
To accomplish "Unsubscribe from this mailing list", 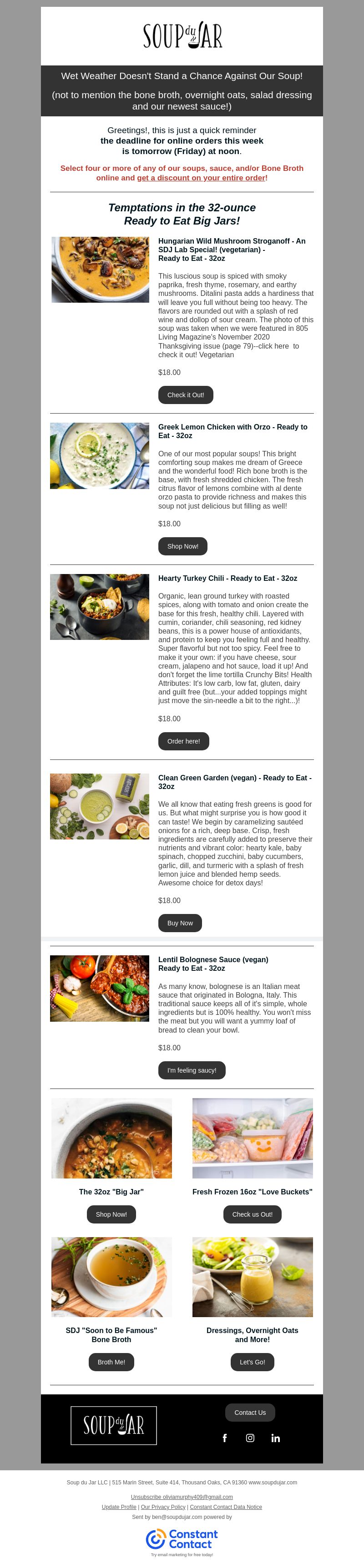I will (x=182, y=1497).
